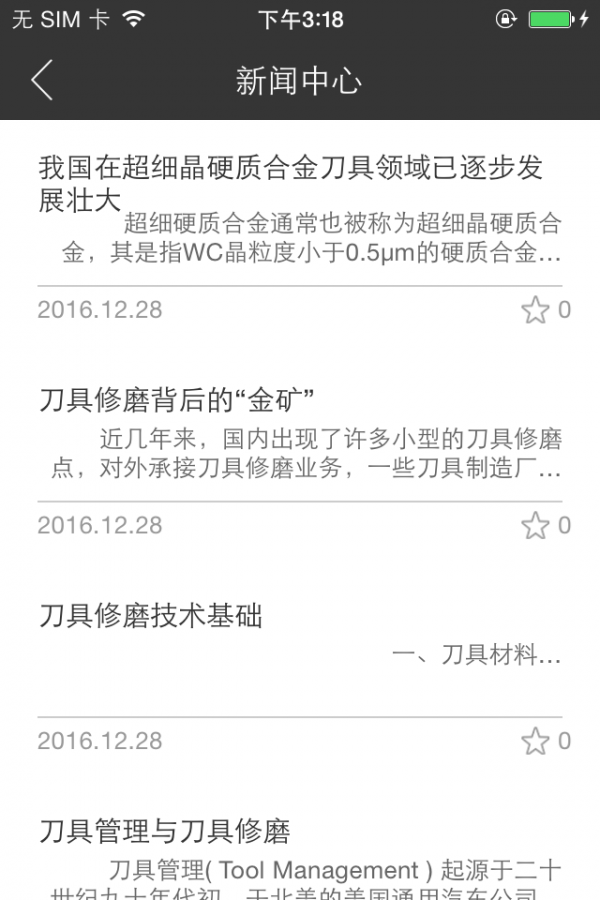Viewport: 600px width, 900px height.
Task: View the article 刀具管理与刀具修磨
Action: (165, 831)
